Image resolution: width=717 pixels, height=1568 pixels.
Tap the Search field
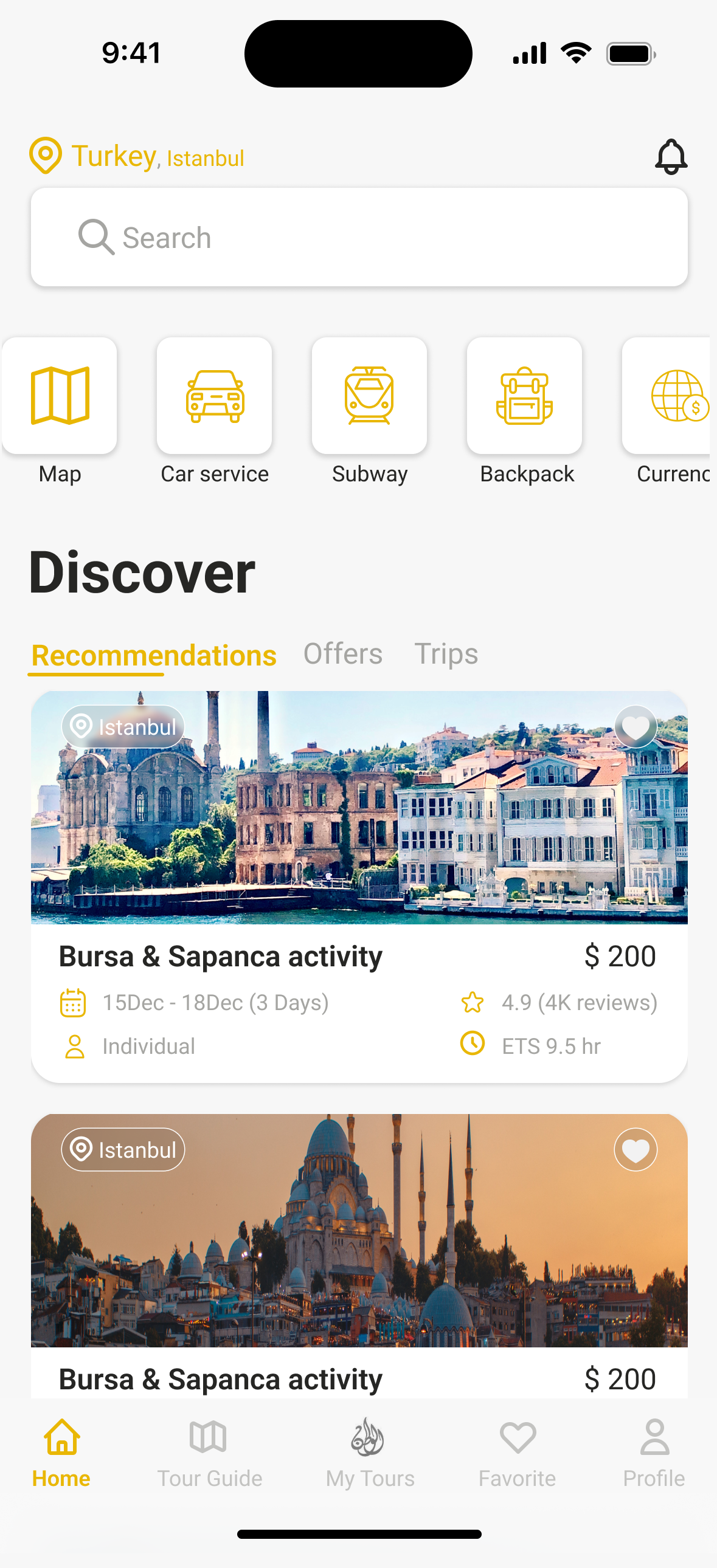tap(359, 238)
